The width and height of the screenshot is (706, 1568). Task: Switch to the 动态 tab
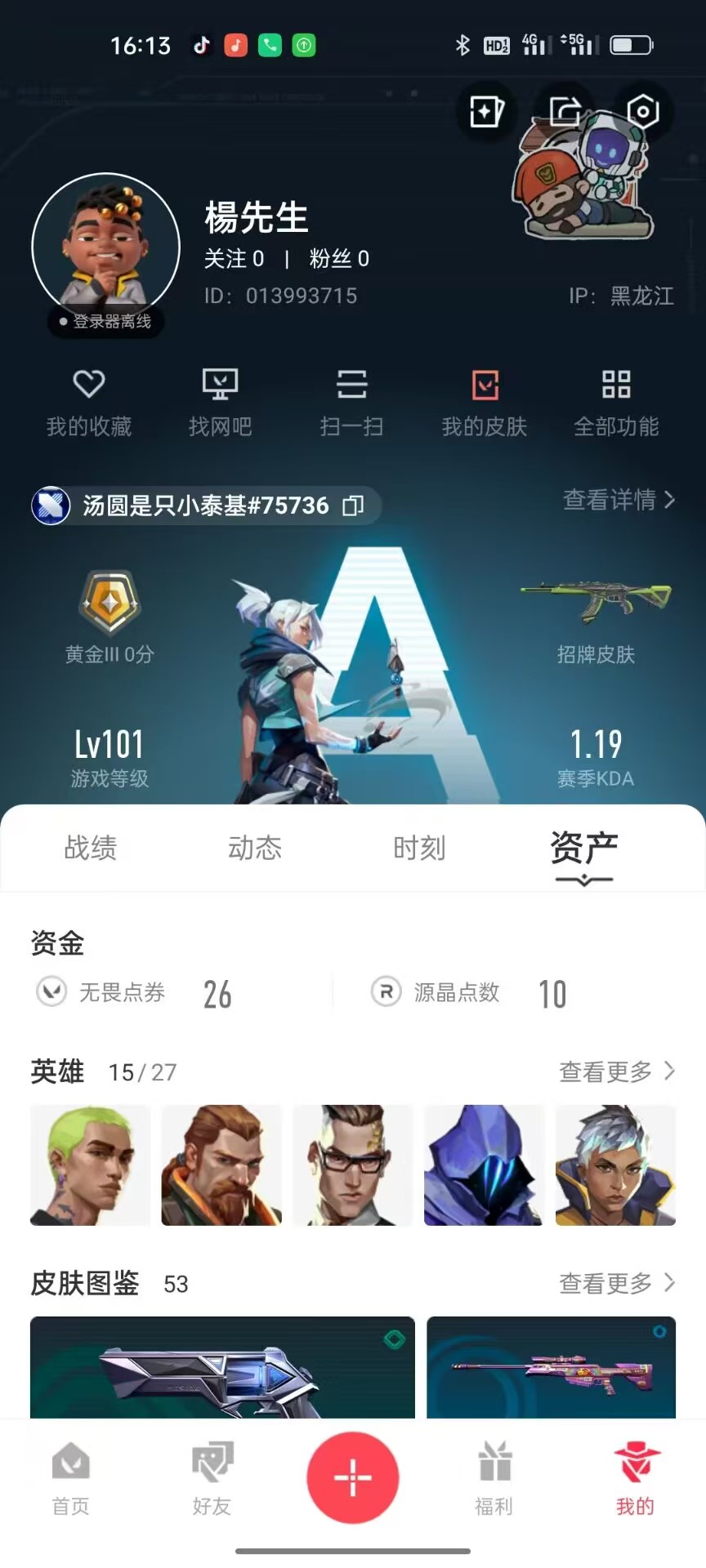[255, 848]
